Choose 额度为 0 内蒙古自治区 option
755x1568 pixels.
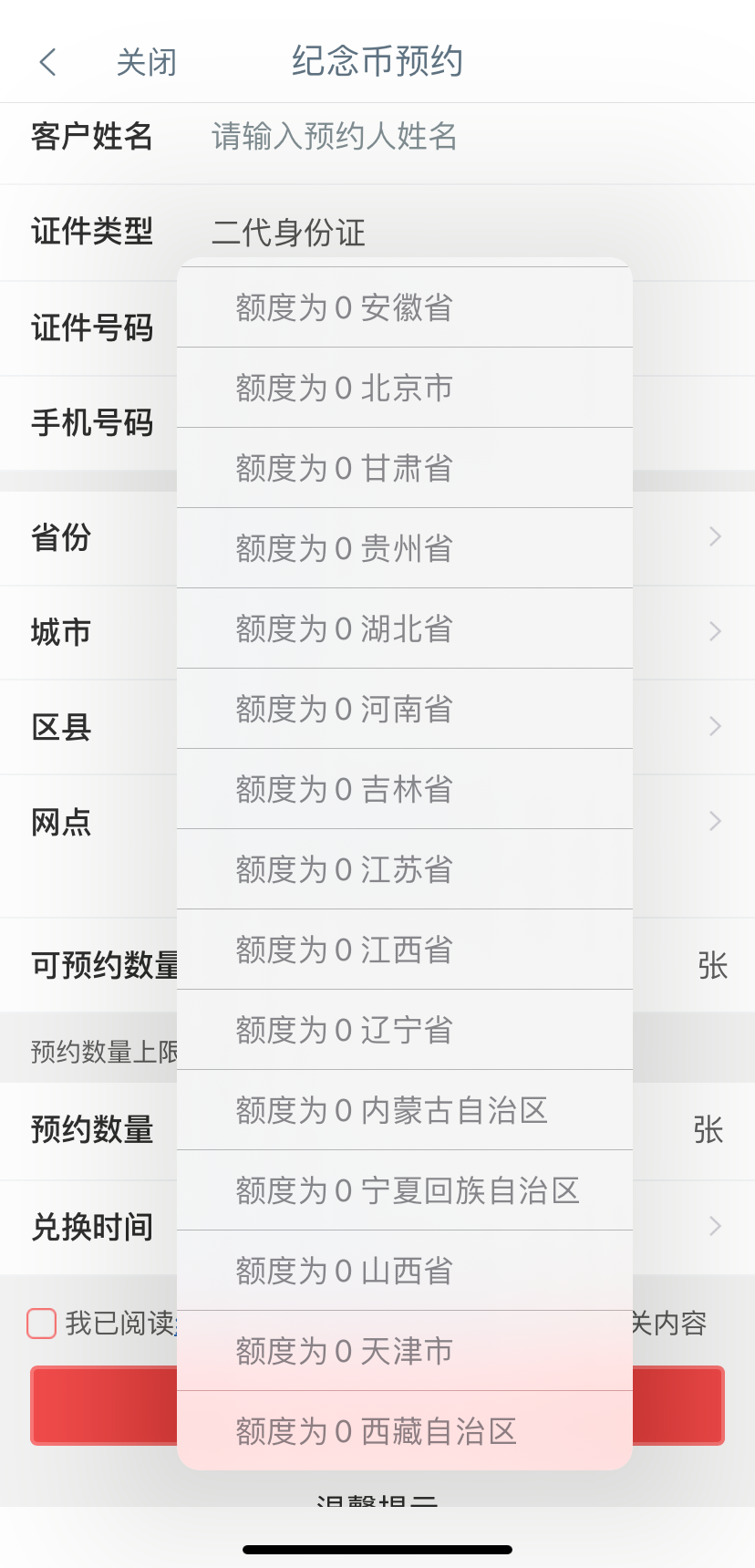(404, 1111)
